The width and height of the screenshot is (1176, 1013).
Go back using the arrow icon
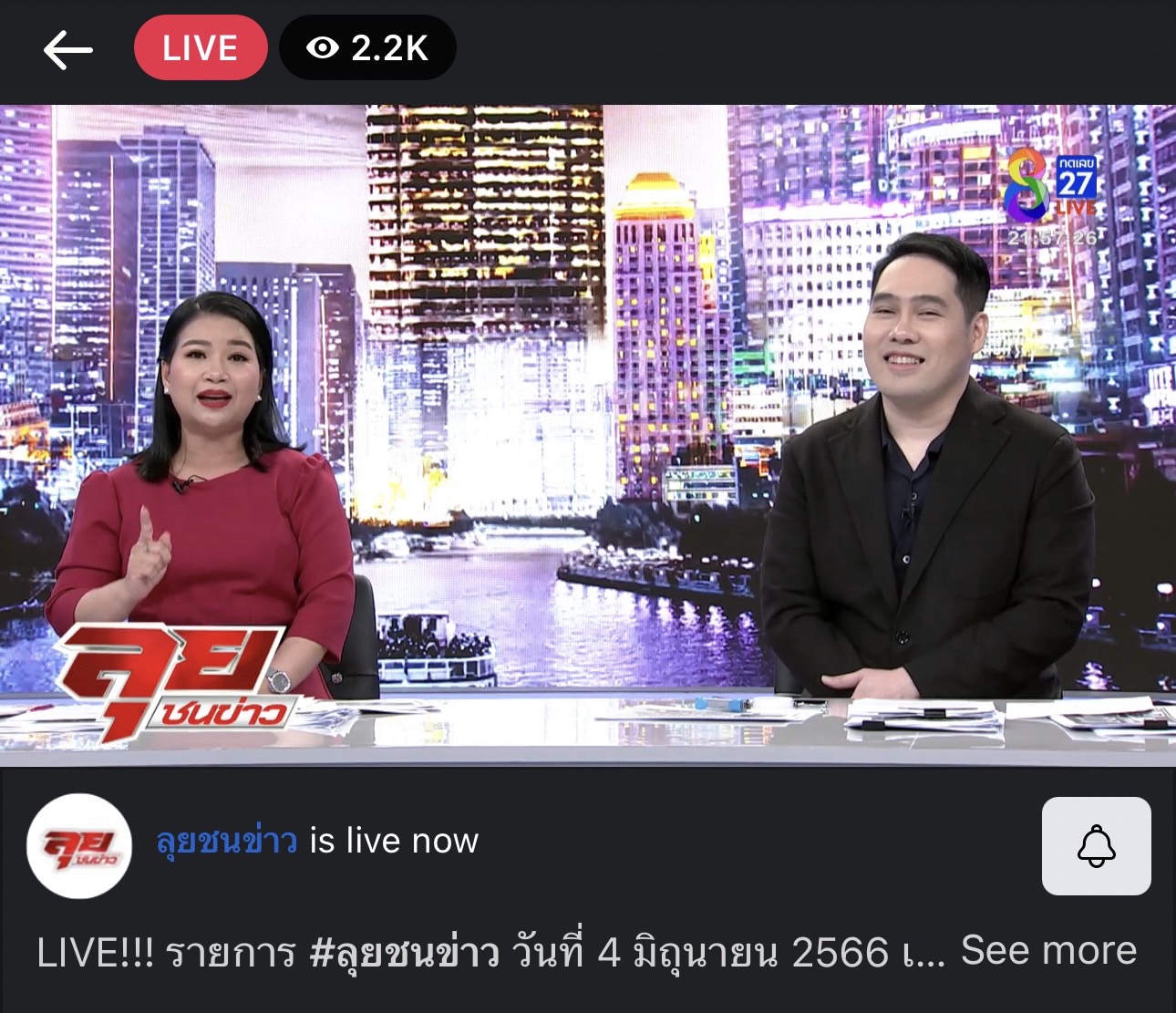[x=68, y=49]
